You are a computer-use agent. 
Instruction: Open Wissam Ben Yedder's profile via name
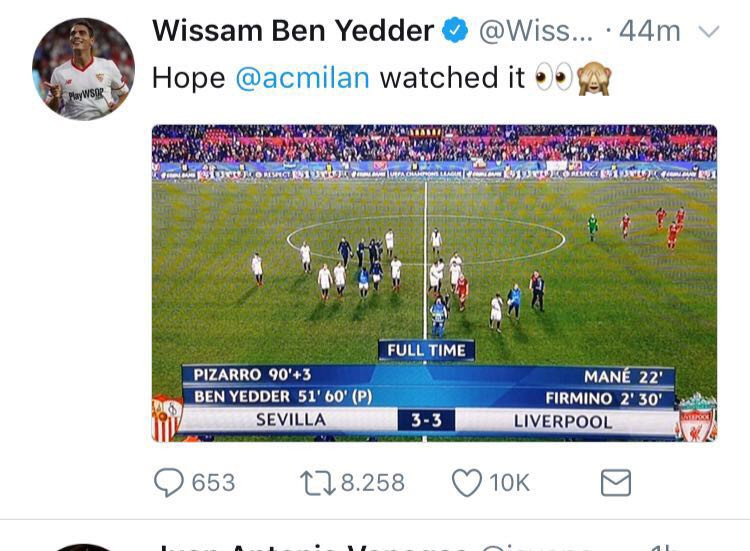click(x=293, y=31)
